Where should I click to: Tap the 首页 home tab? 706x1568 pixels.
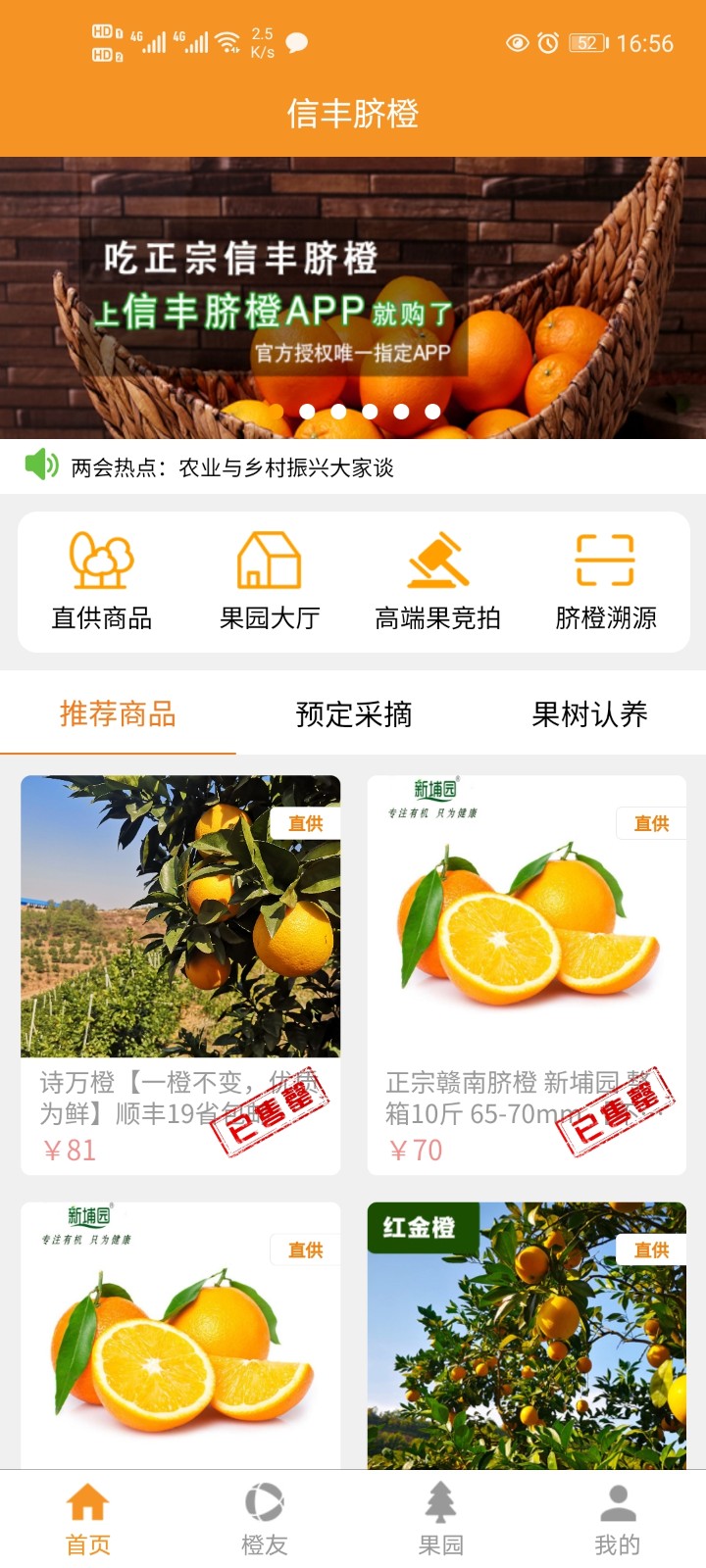(88, 1519)
